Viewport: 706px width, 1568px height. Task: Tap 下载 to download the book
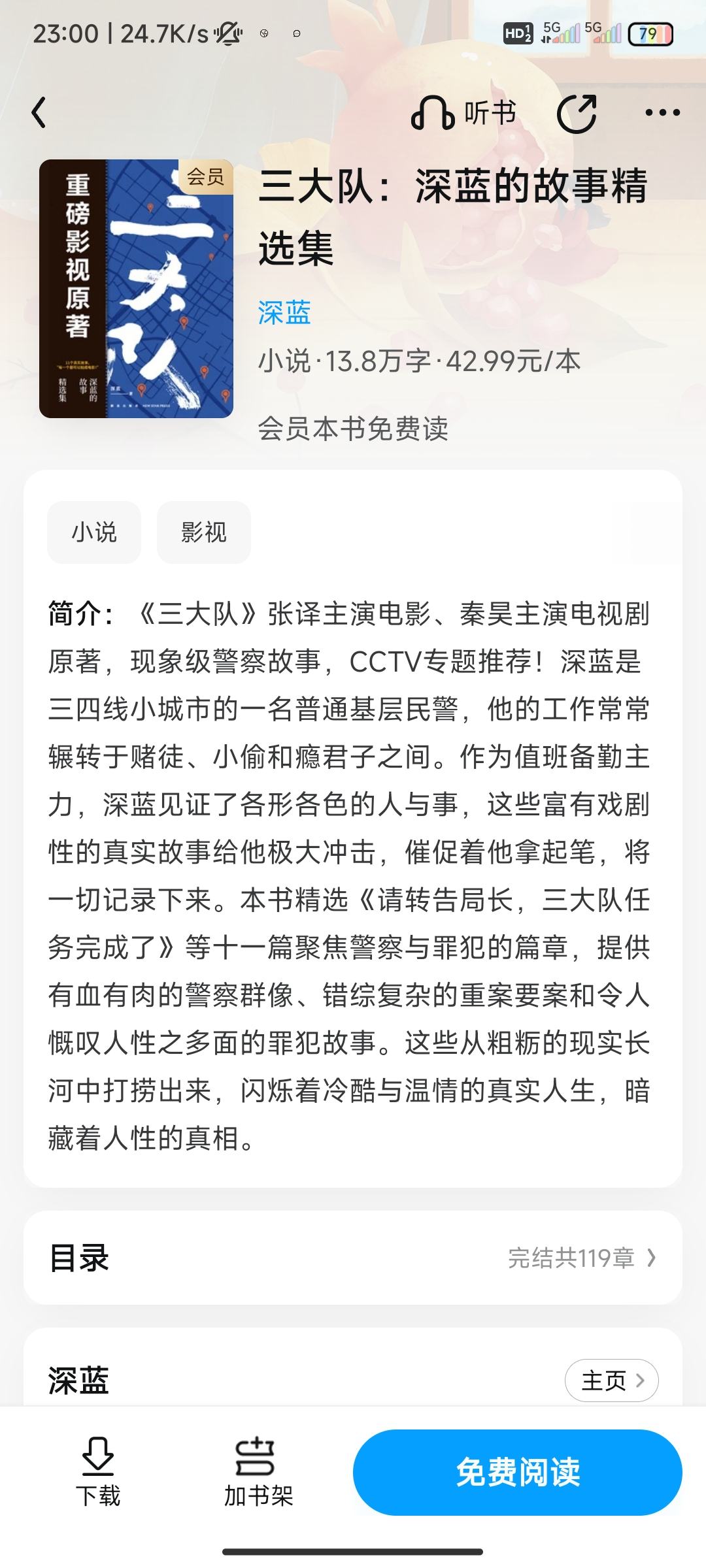pos(98,1473)
